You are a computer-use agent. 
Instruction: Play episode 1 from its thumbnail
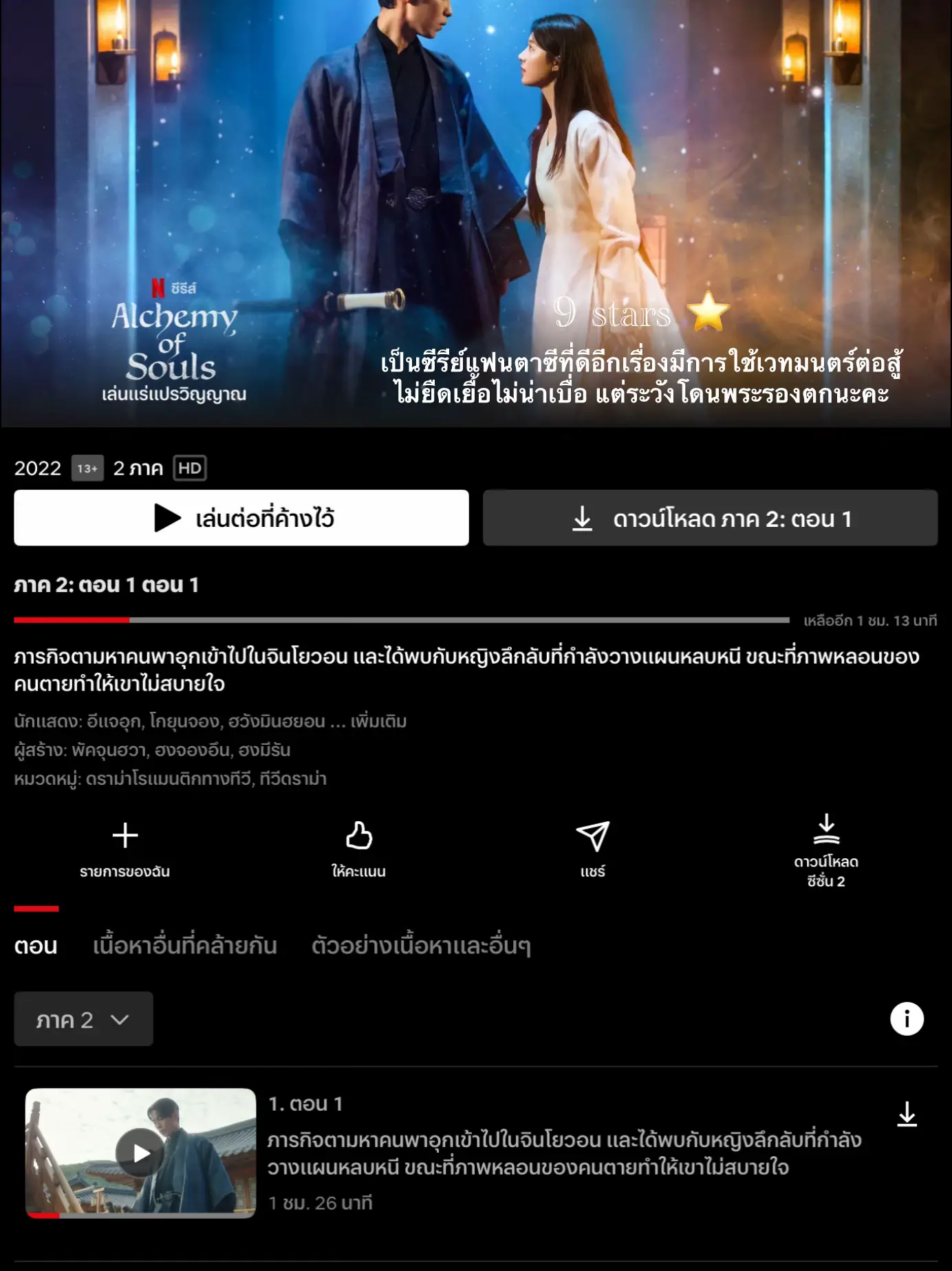141,1153
